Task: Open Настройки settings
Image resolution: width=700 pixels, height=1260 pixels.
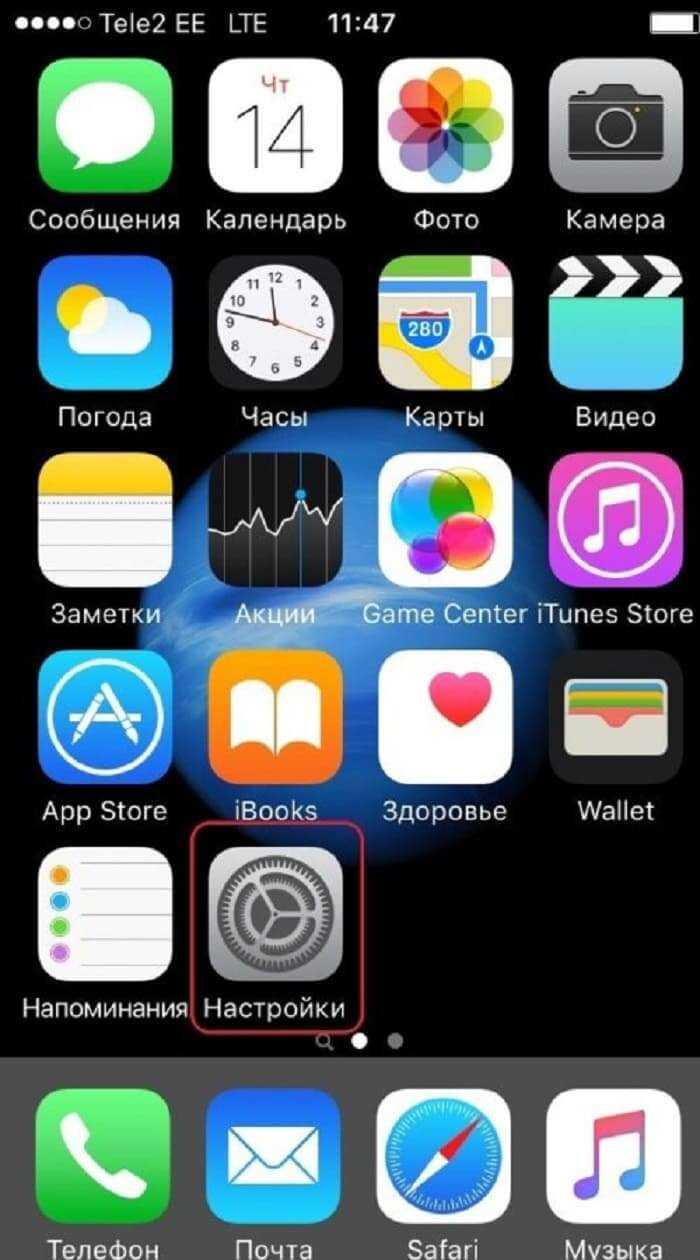Action: (275, 913)
